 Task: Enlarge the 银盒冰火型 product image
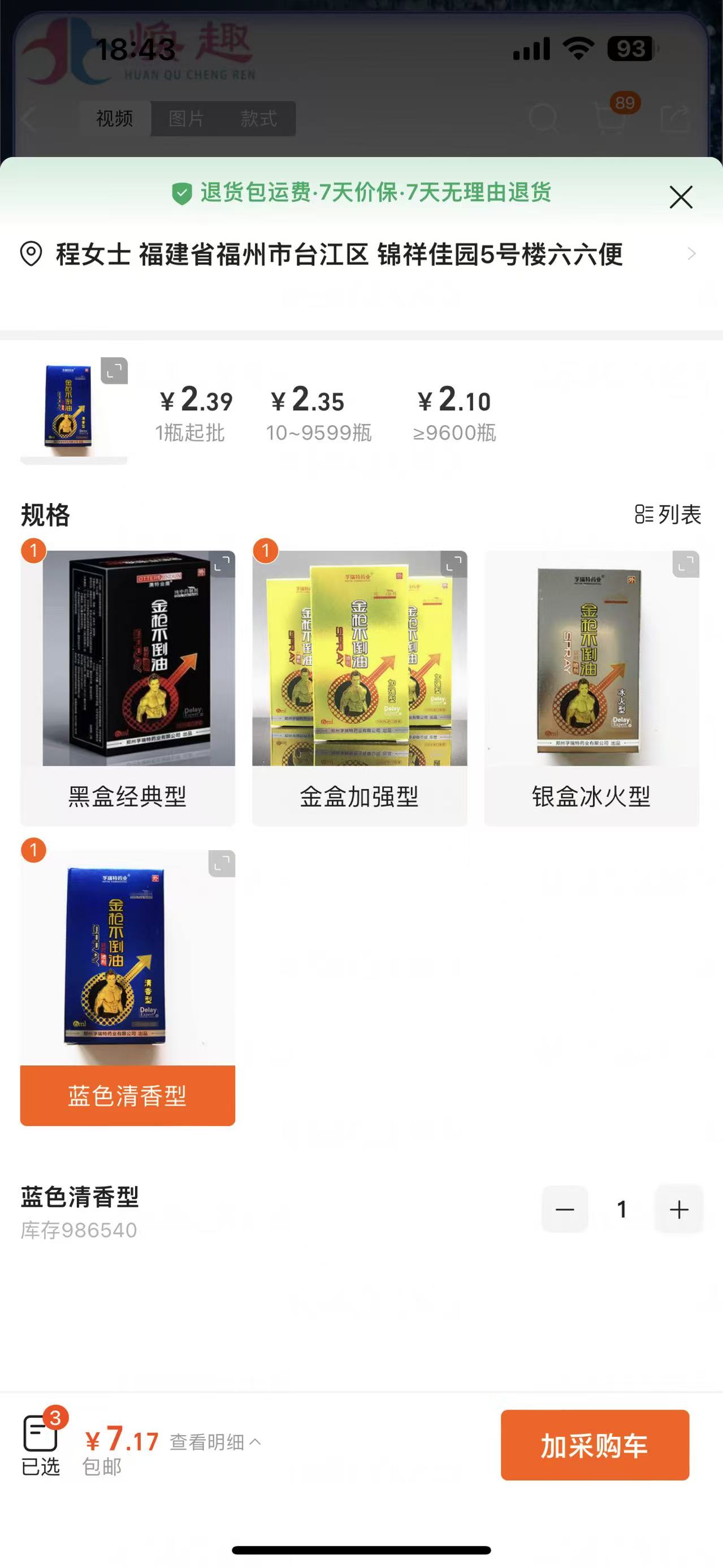click(686, 564)
